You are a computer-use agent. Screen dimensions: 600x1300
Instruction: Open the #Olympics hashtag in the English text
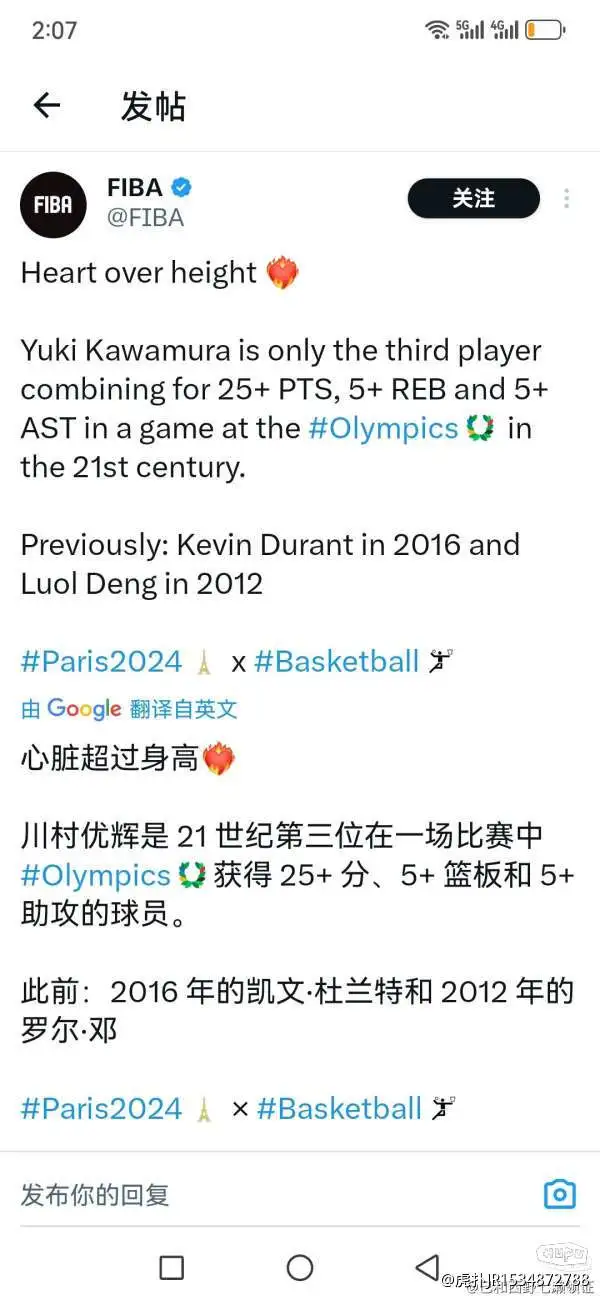point(383,429)
